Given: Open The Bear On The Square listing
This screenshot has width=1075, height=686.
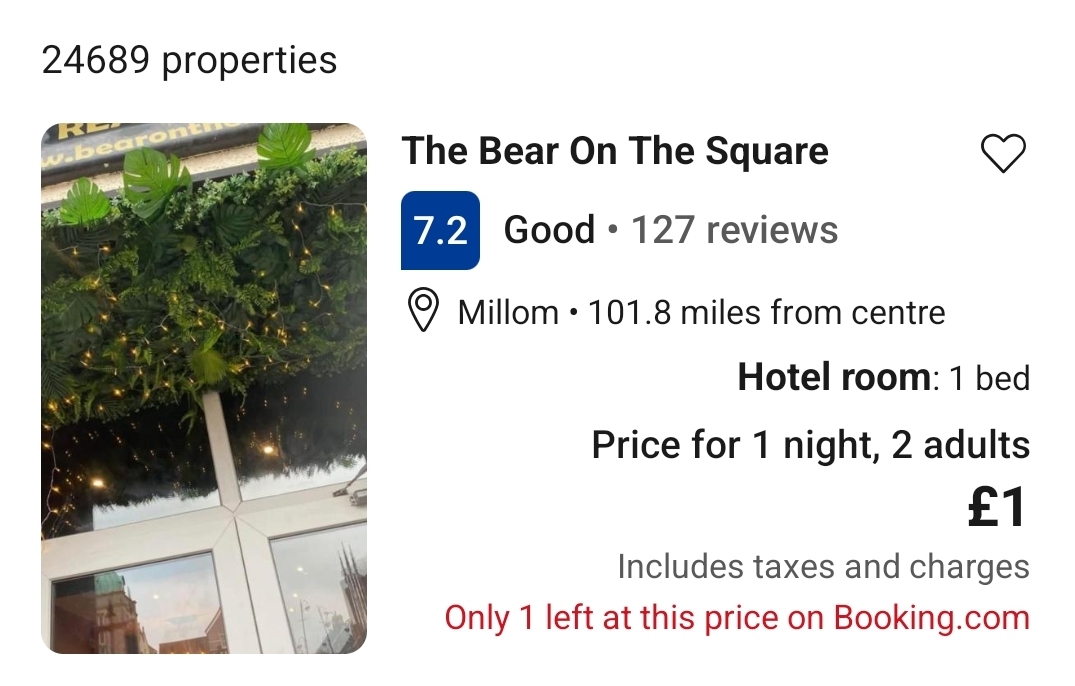Looking at the screenshot, I should click(614, 152).
